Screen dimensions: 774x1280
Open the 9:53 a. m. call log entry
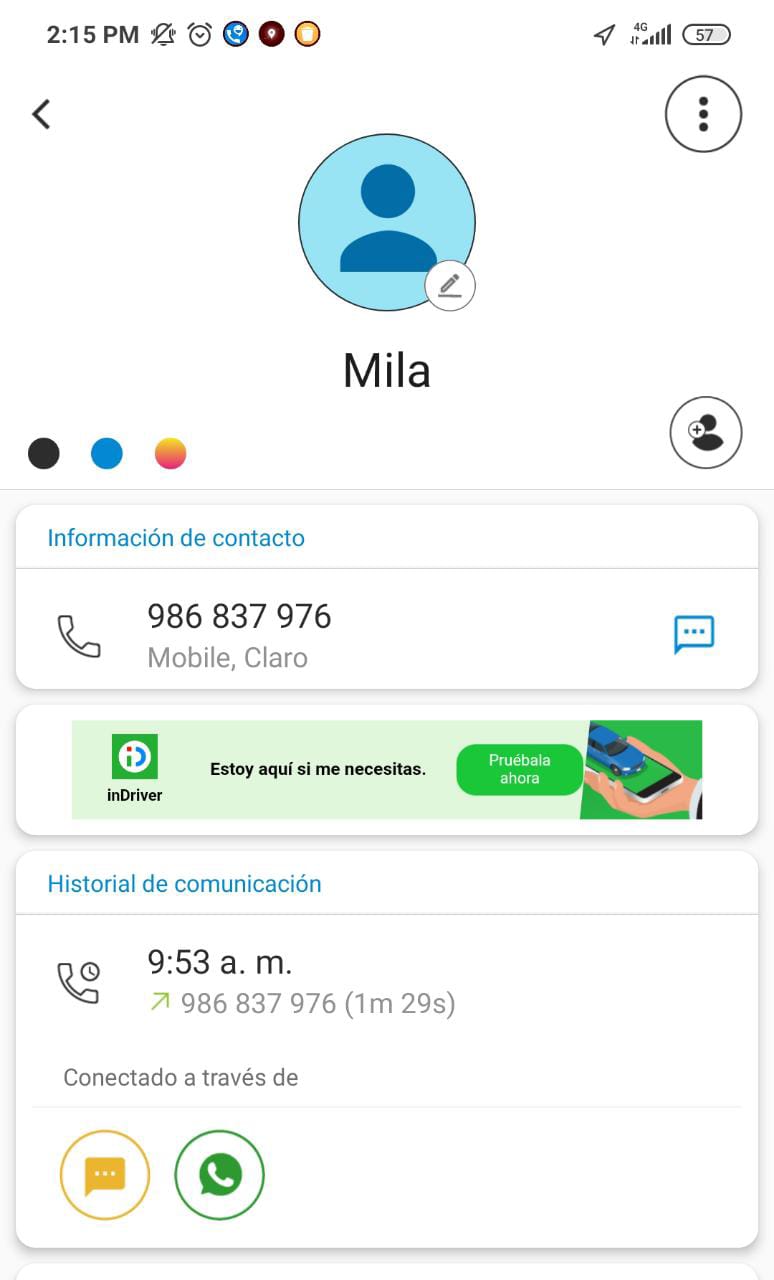click(x=386, y=981)
